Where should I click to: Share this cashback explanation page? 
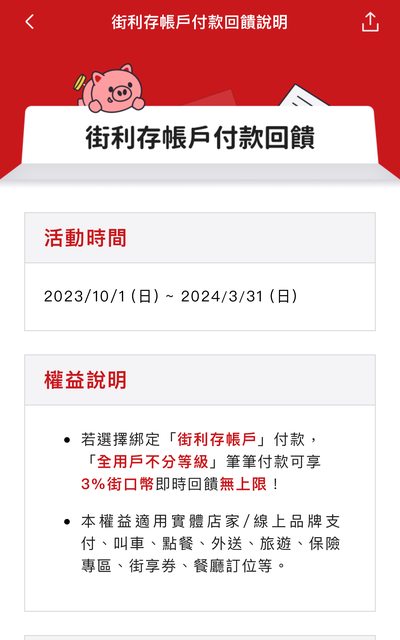click(x=370, y=22)
